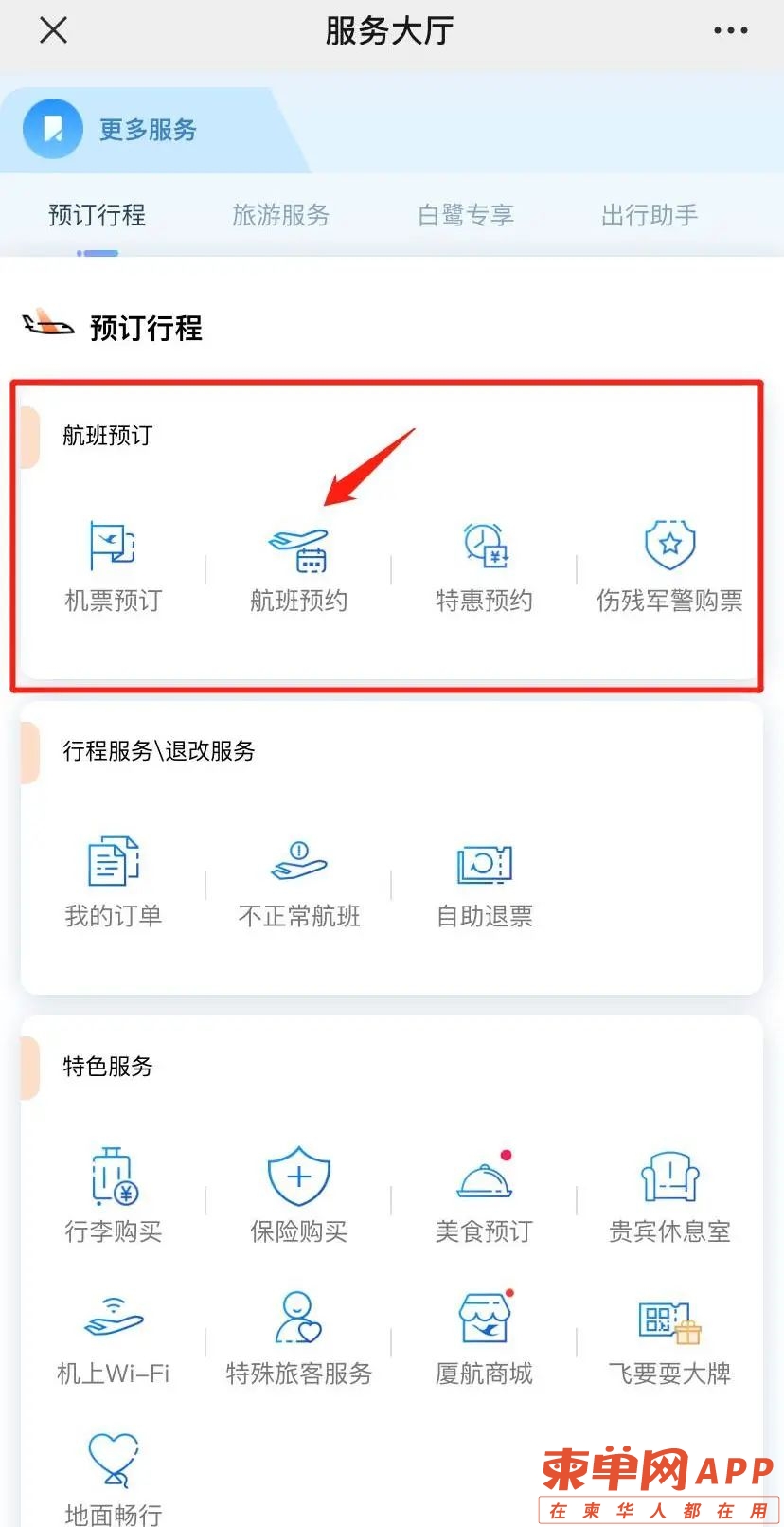Screen dimensions: 784x1527
Task: Select the 预订行程 tab
Action: pyautogui.click(x=97, y=216)
